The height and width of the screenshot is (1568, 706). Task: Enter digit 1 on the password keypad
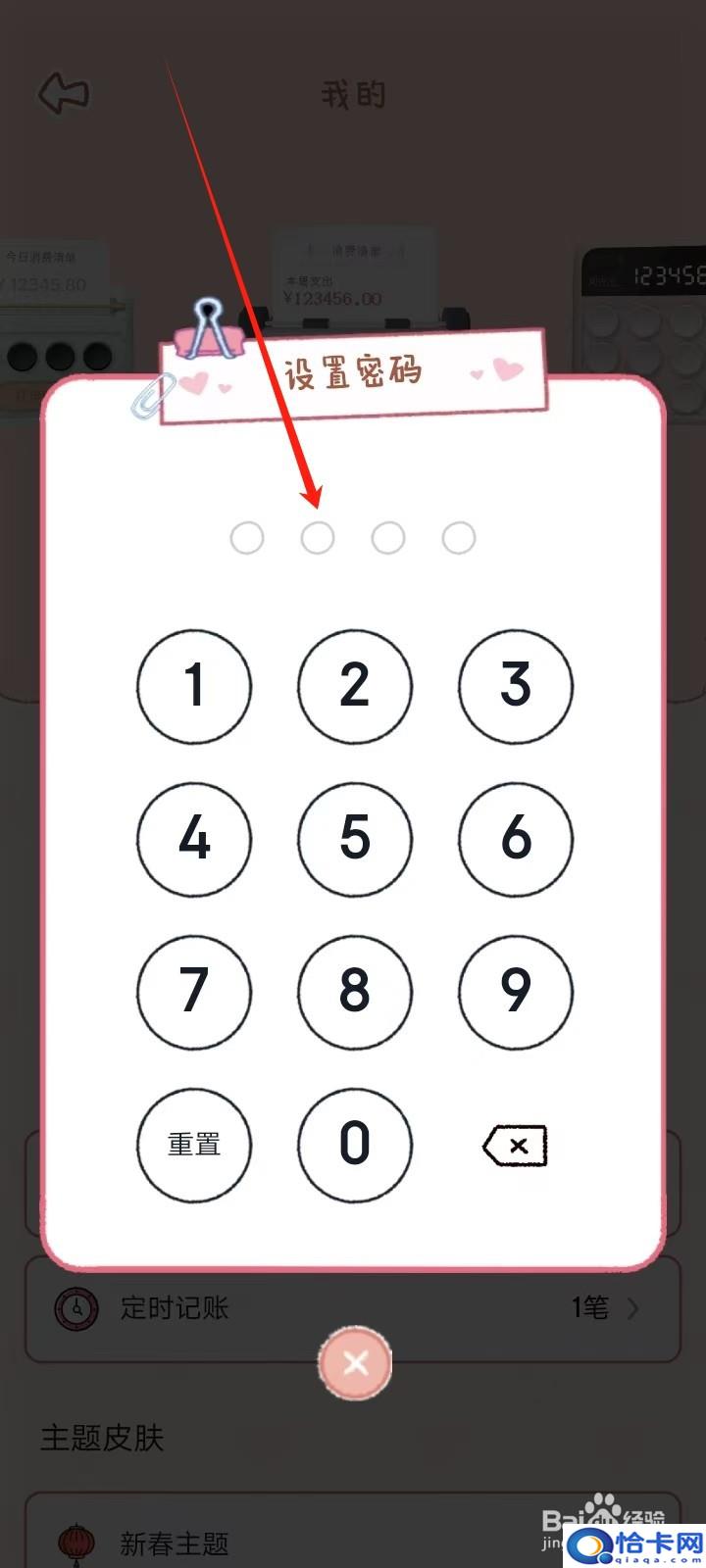tap(194, 685)
